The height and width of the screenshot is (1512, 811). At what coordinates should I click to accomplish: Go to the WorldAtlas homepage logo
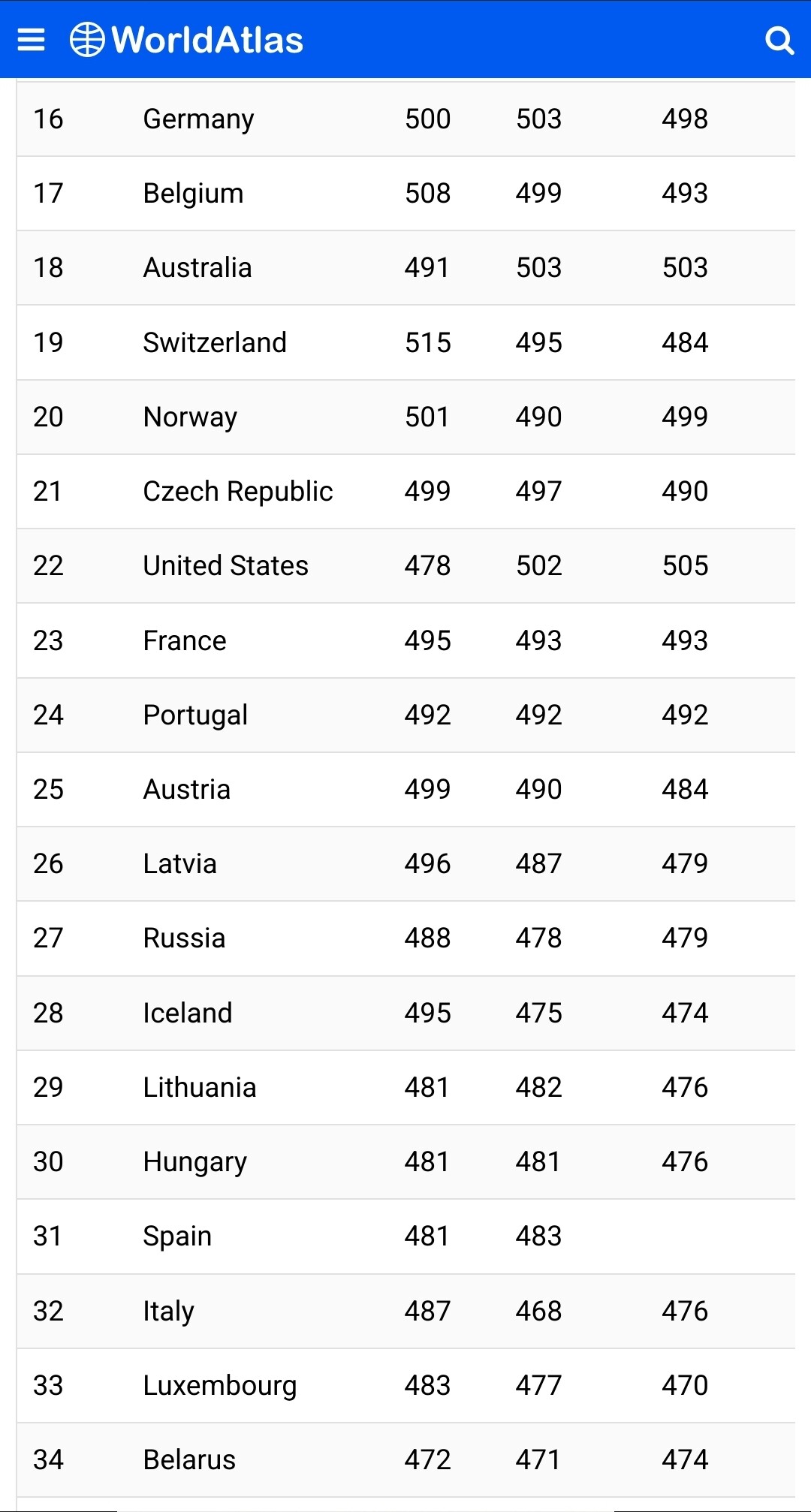tap(187, 40)
